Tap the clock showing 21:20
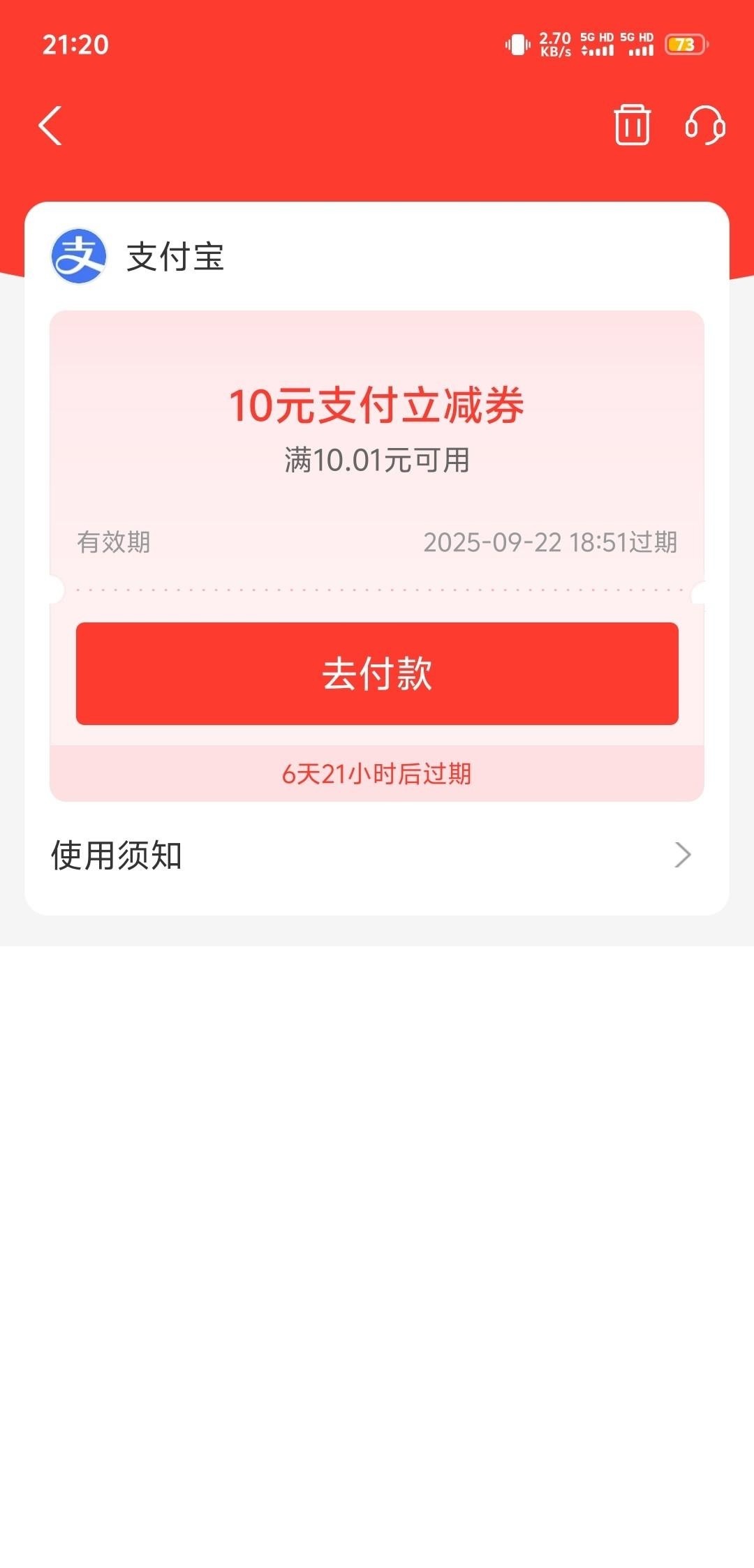This screenshot has width=754, height=1568. (x=77, y=45)
